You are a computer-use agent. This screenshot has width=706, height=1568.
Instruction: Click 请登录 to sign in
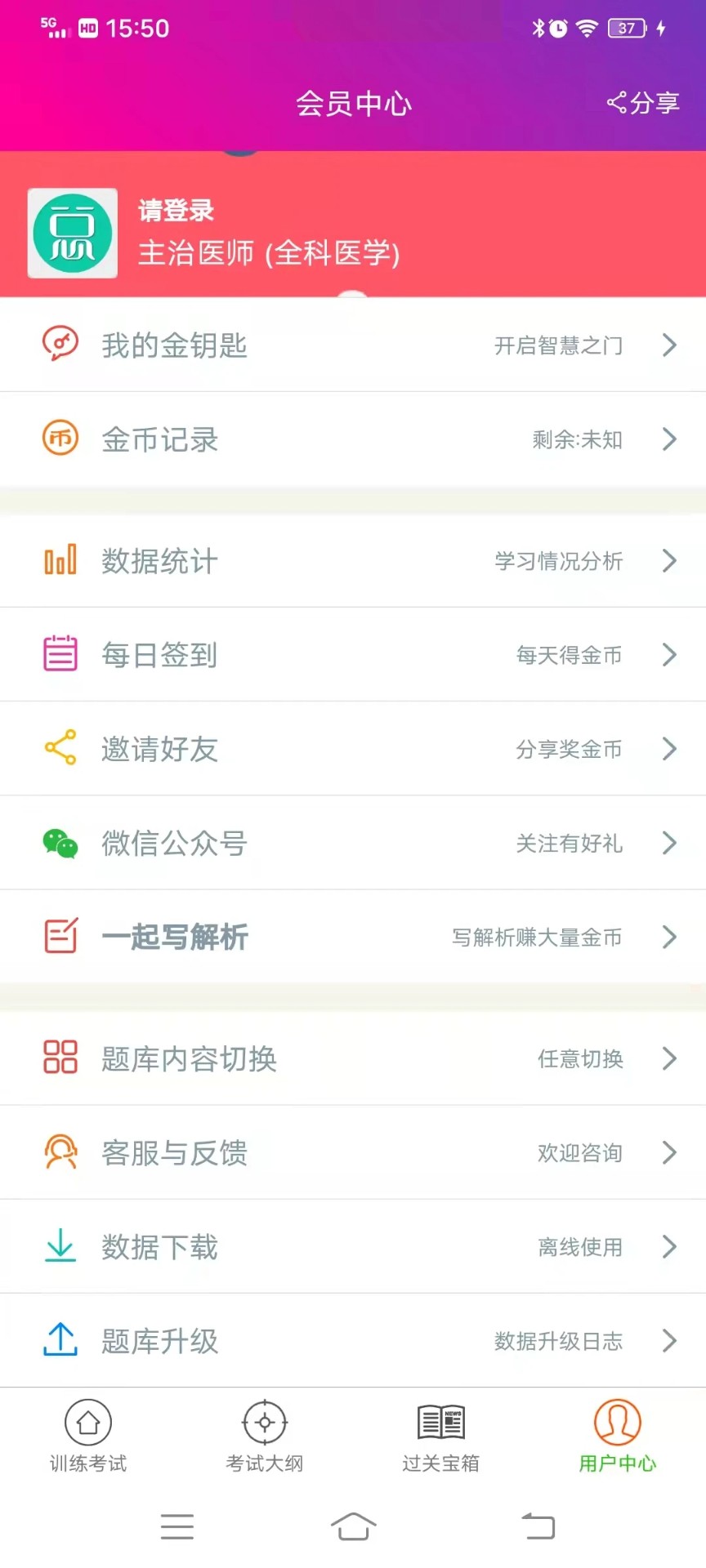click(176, 210)
